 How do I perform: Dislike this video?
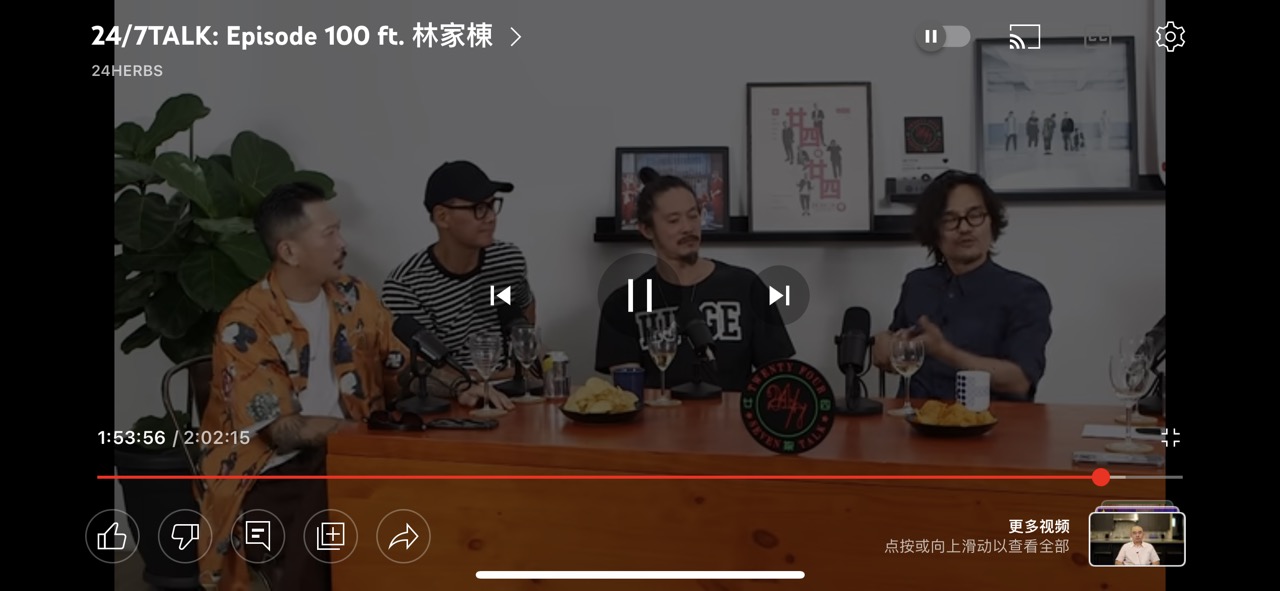tap(185, 537)
